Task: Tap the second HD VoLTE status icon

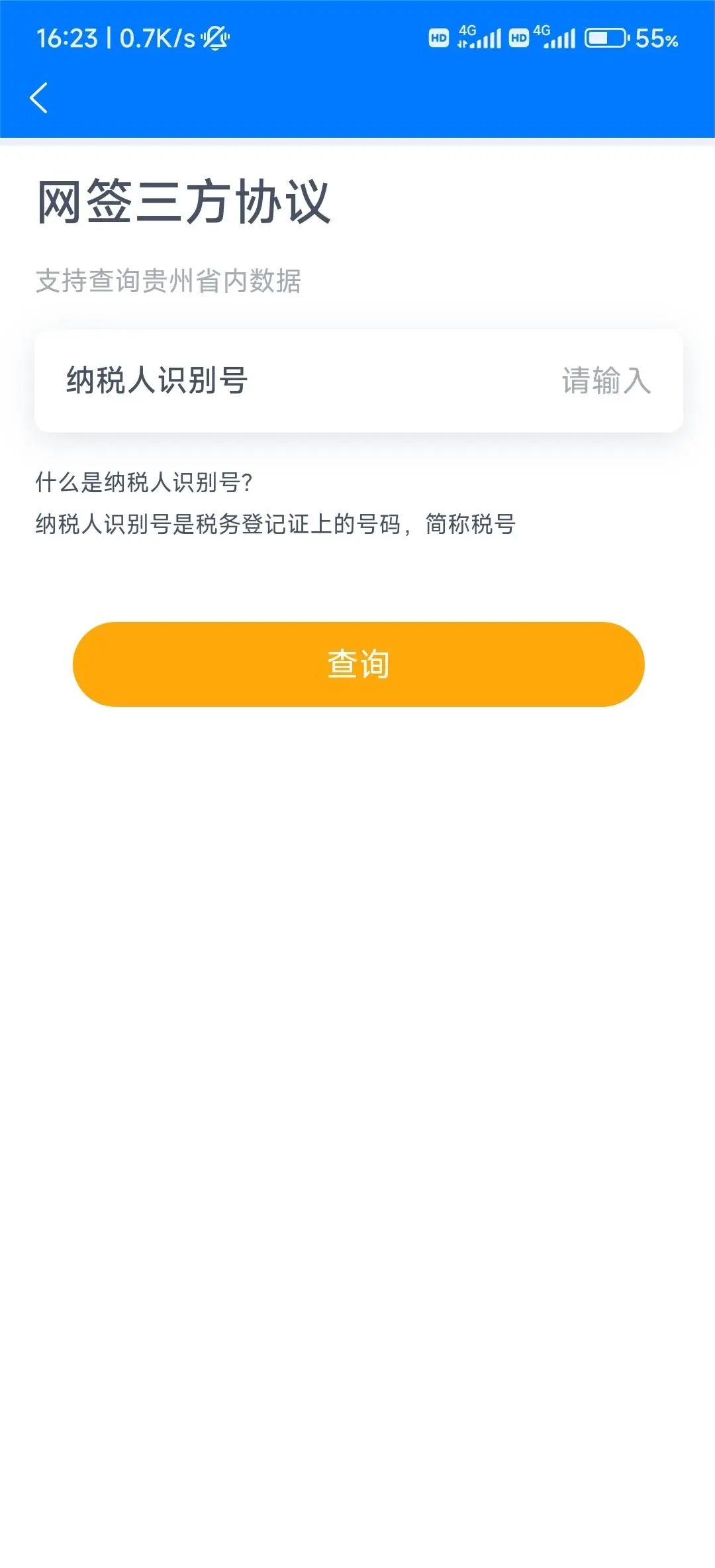Action: [x=518, y=38]
